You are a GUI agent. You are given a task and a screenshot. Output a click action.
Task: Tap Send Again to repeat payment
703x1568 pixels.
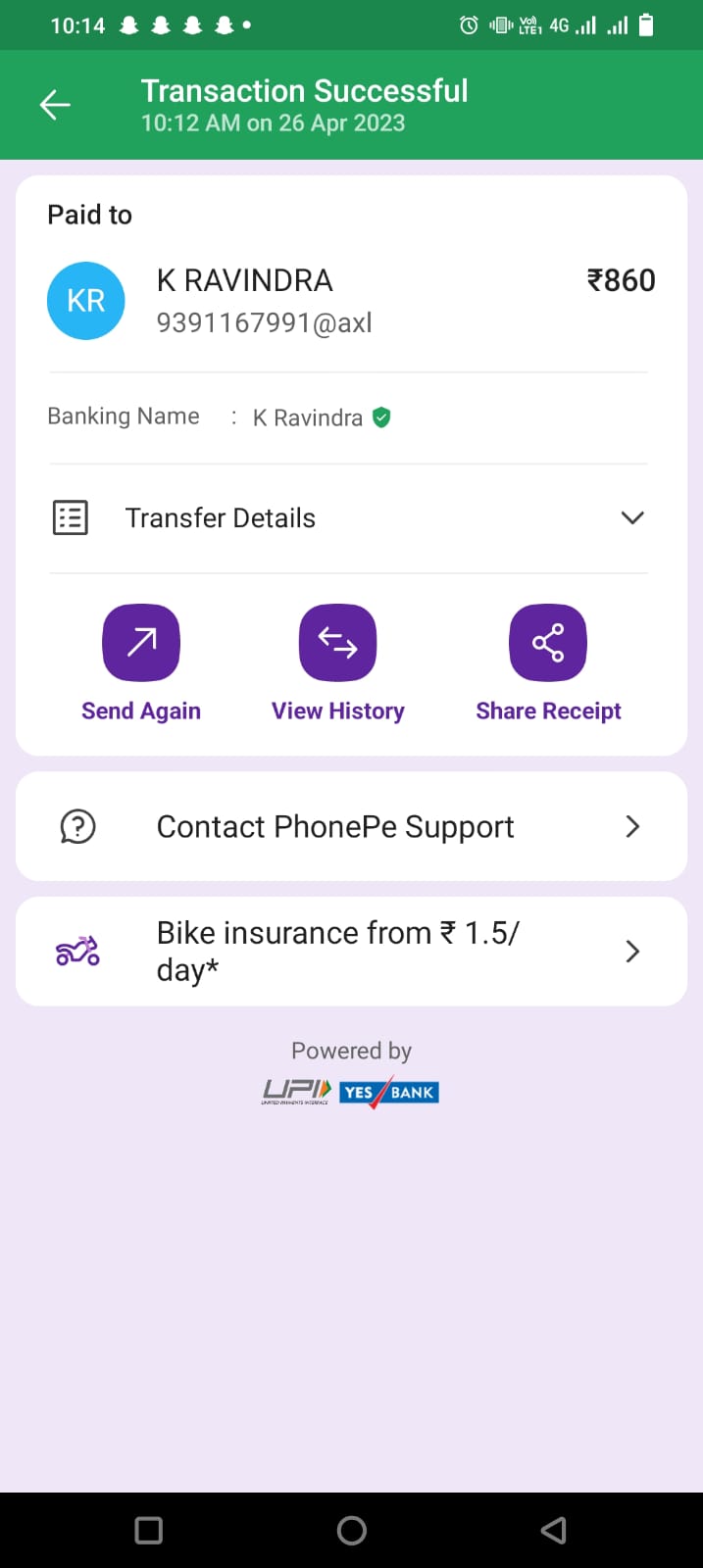pos(141,644)
